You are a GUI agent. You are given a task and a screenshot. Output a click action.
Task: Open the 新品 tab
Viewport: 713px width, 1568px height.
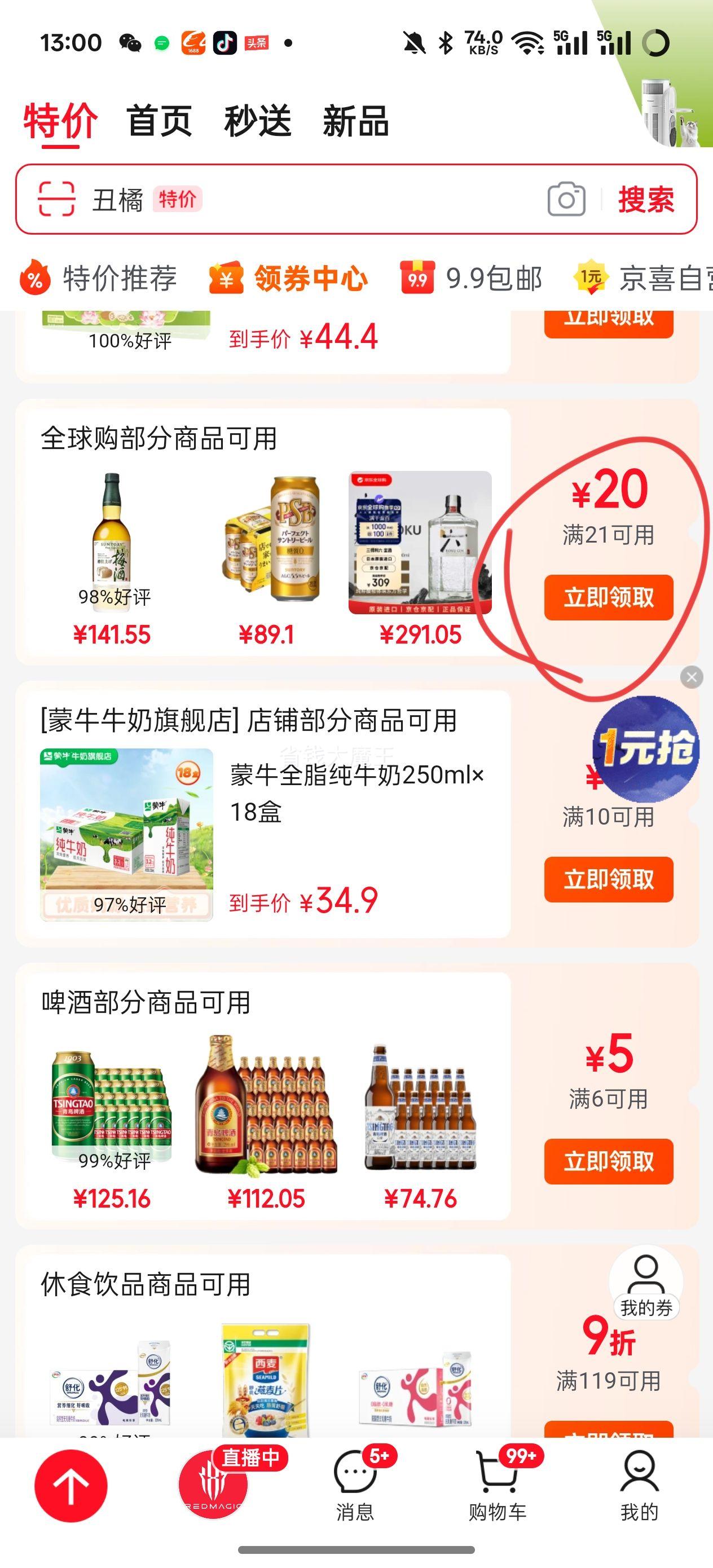[x=355, y=121]
